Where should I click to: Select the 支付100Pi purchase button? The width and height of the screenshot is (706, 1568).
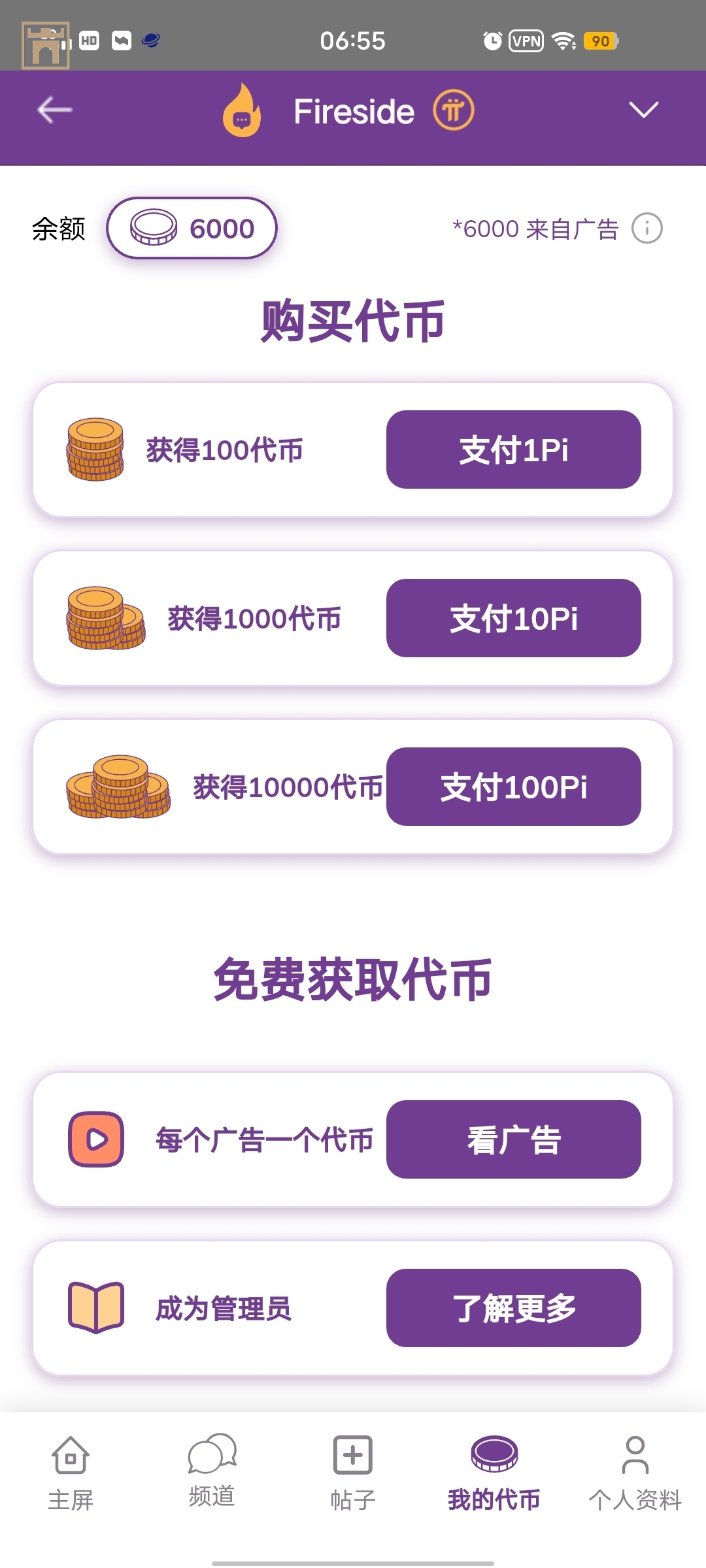pos(513,787)
